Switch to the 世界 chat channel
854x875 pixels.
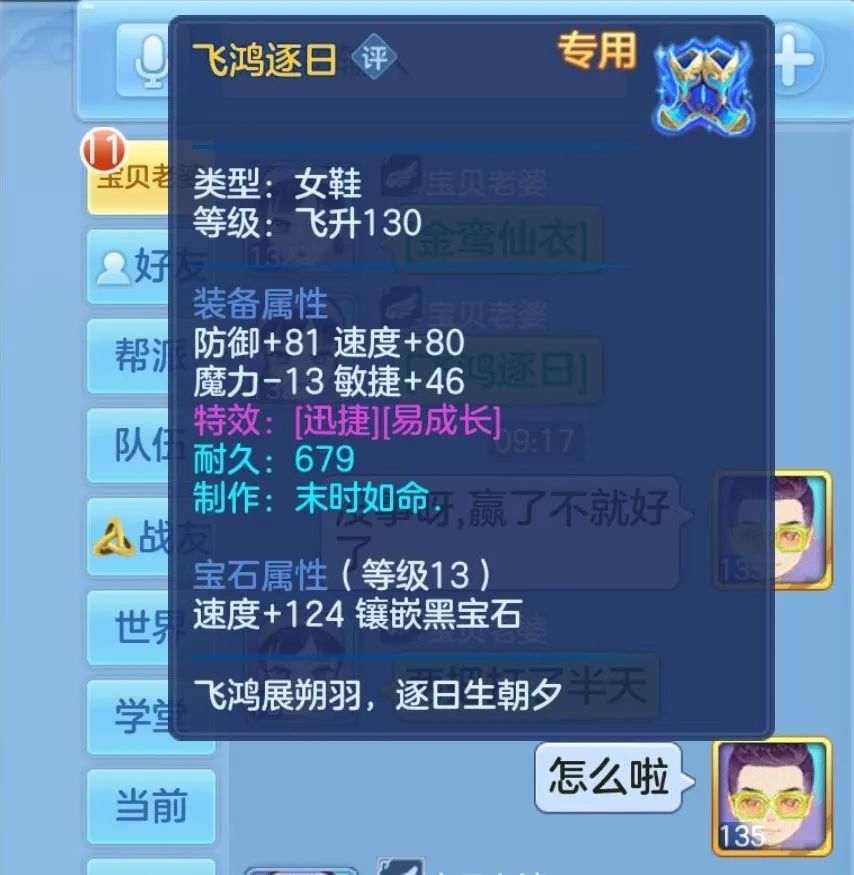[130, 627]
